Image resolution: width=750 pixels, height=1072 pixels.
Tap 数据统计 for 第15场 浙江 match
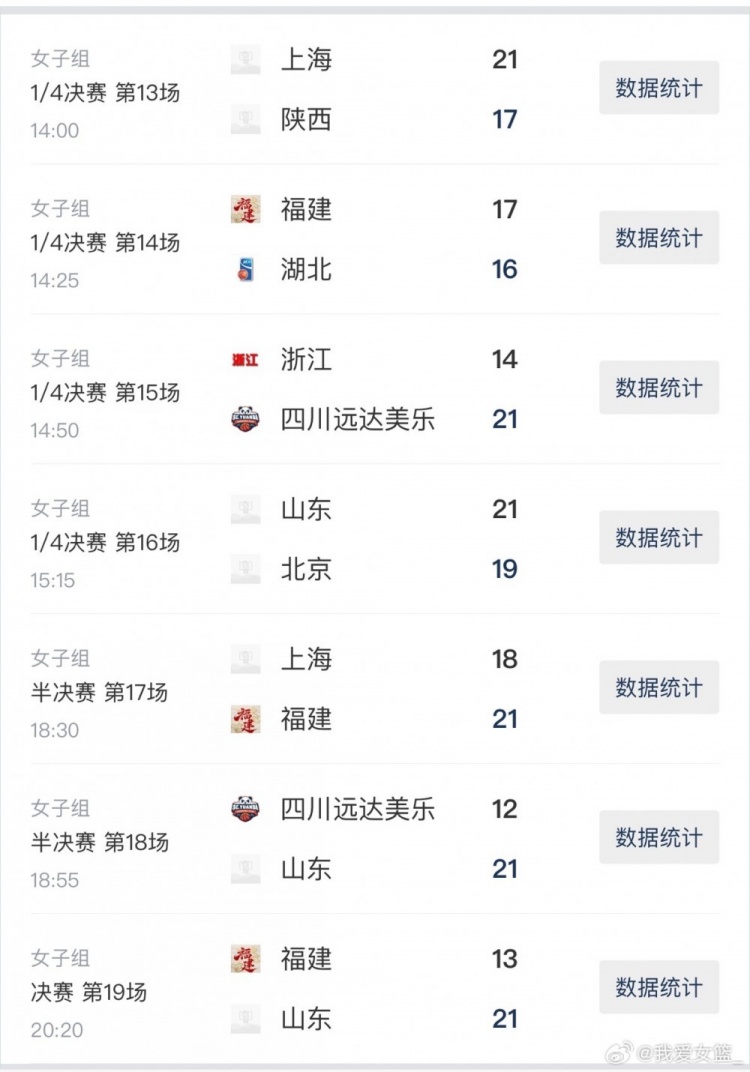[x=659, y=388]
